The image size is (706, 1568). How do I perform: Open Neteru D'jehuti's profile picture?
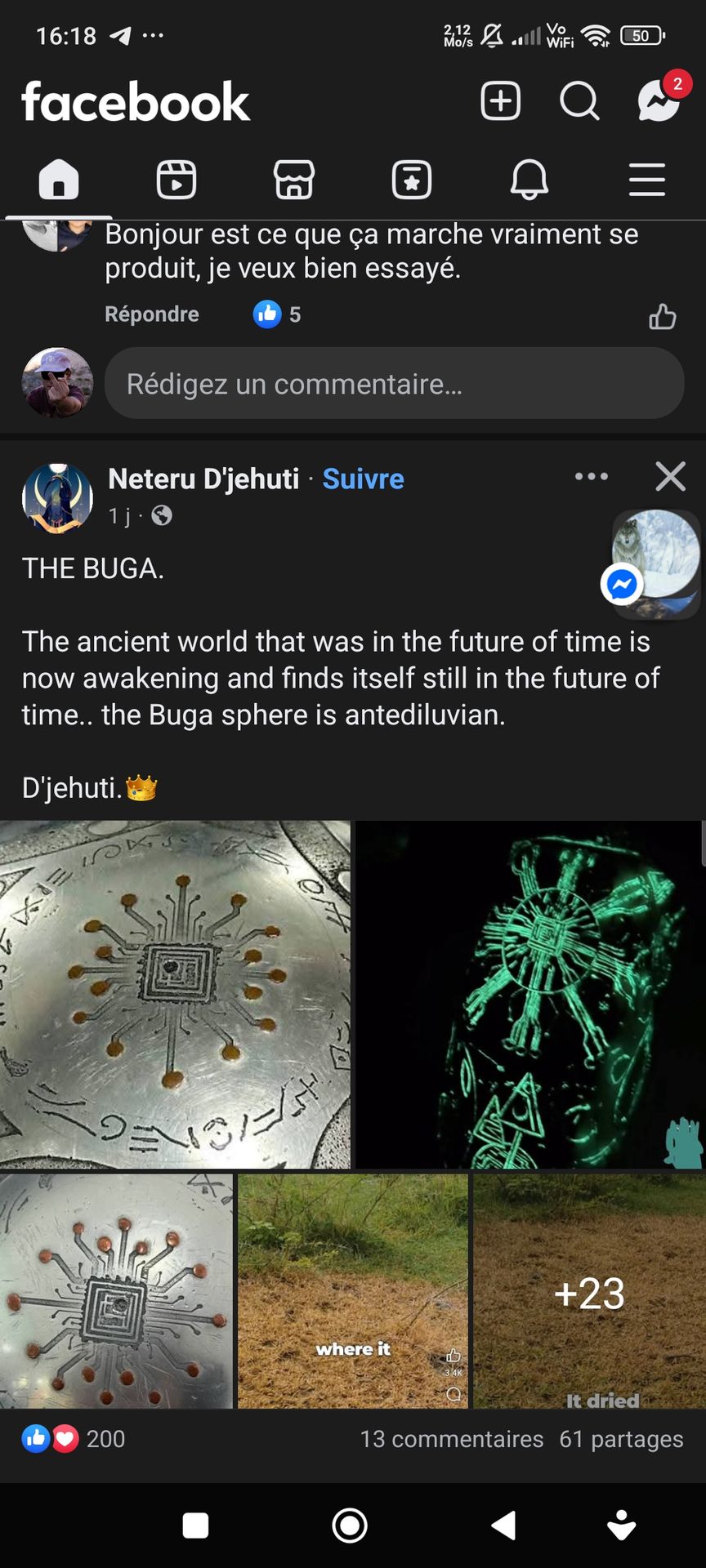click(57, 498)
